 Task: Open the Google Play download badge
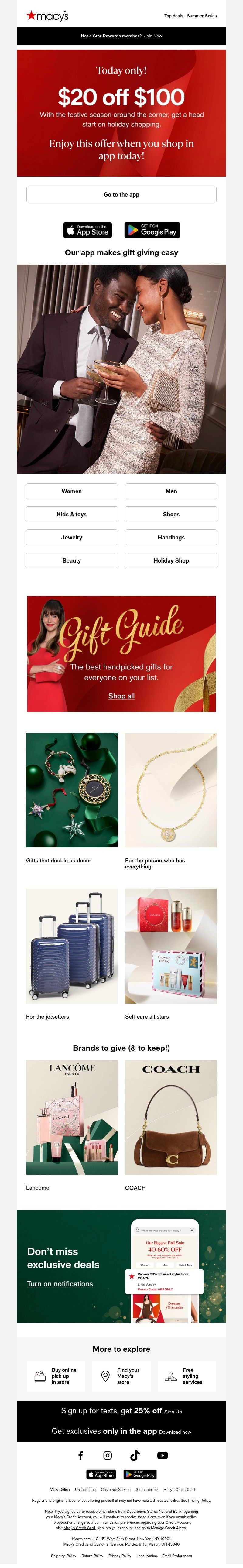(x=152, y=229)
